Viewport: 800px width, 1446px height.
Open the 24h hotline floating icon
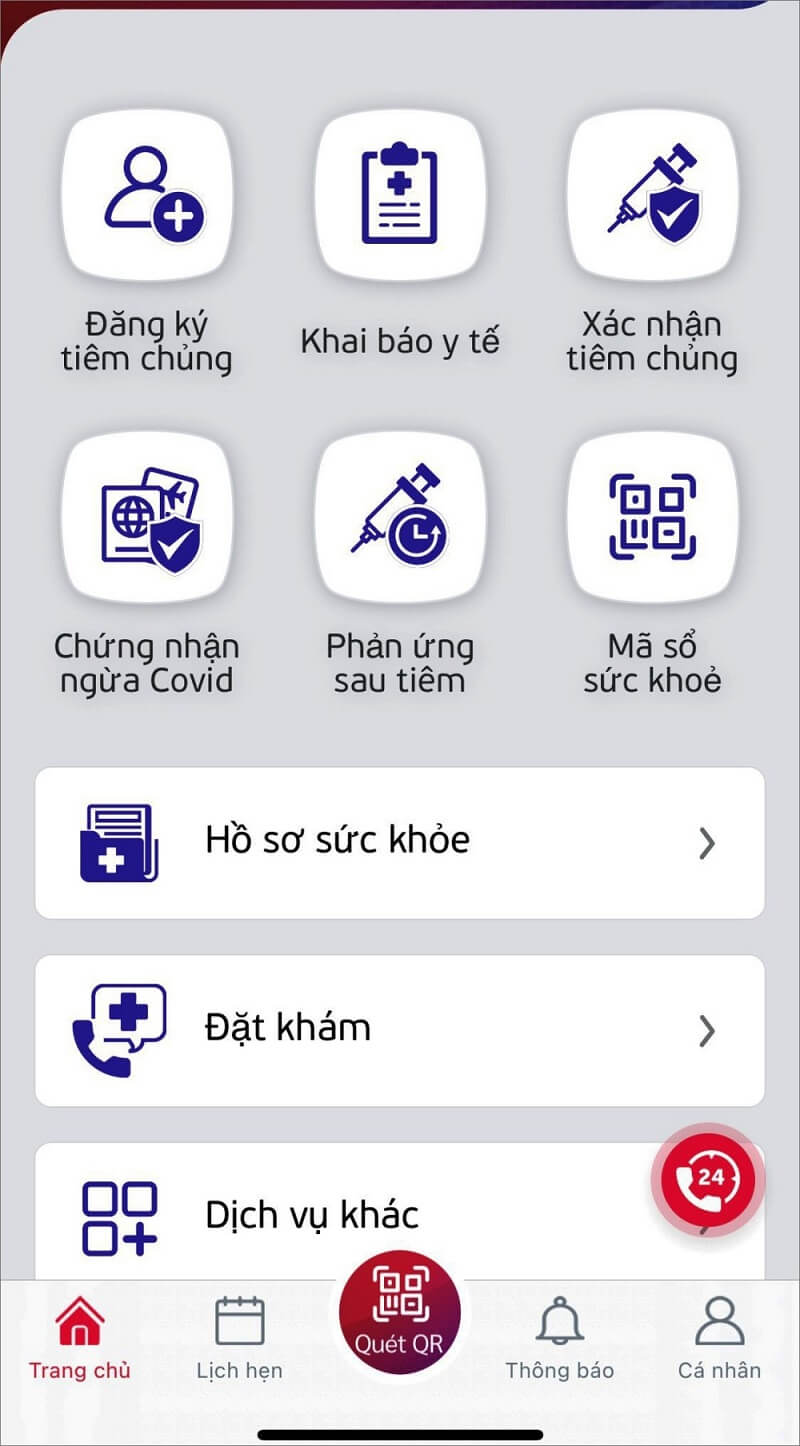[x=708, y=1180]
